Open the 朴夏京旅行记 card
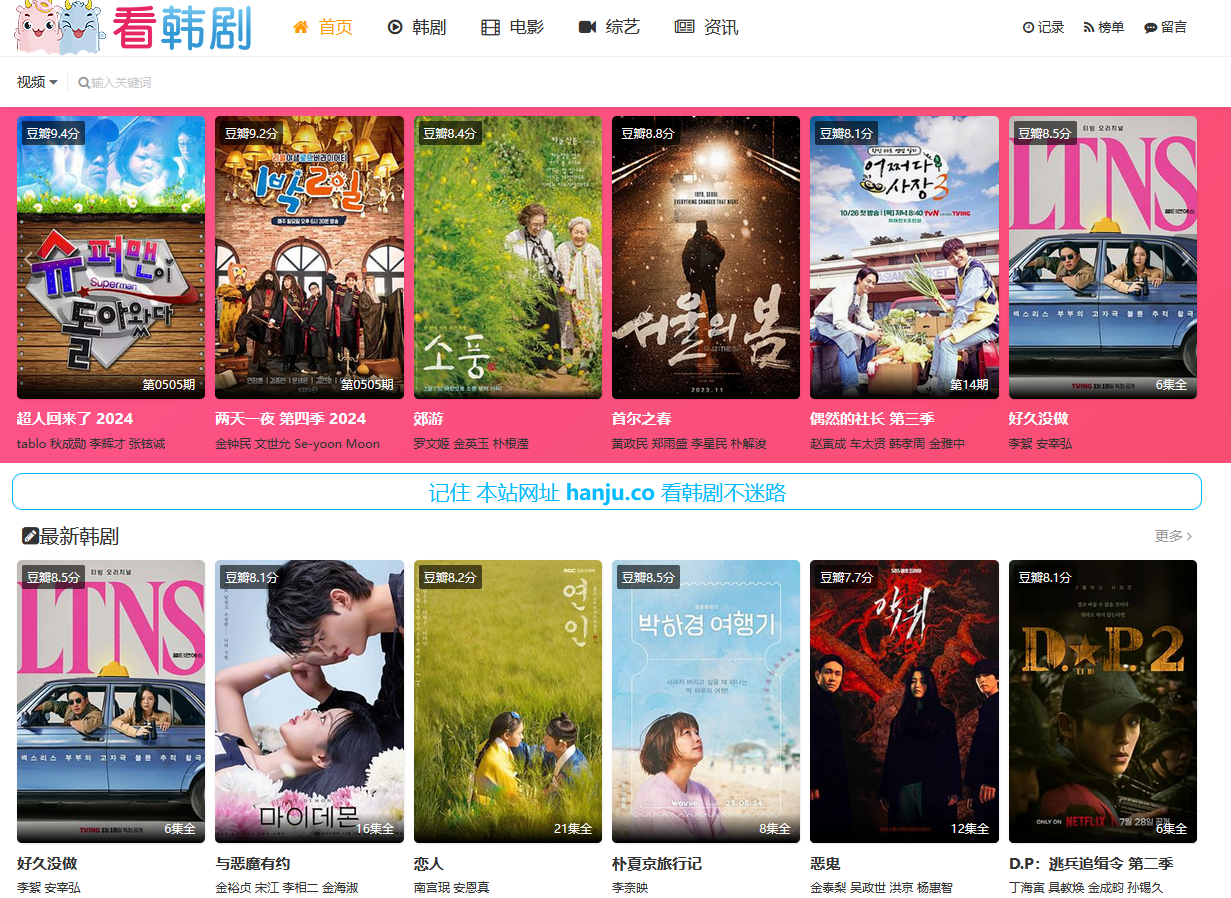 705,701
